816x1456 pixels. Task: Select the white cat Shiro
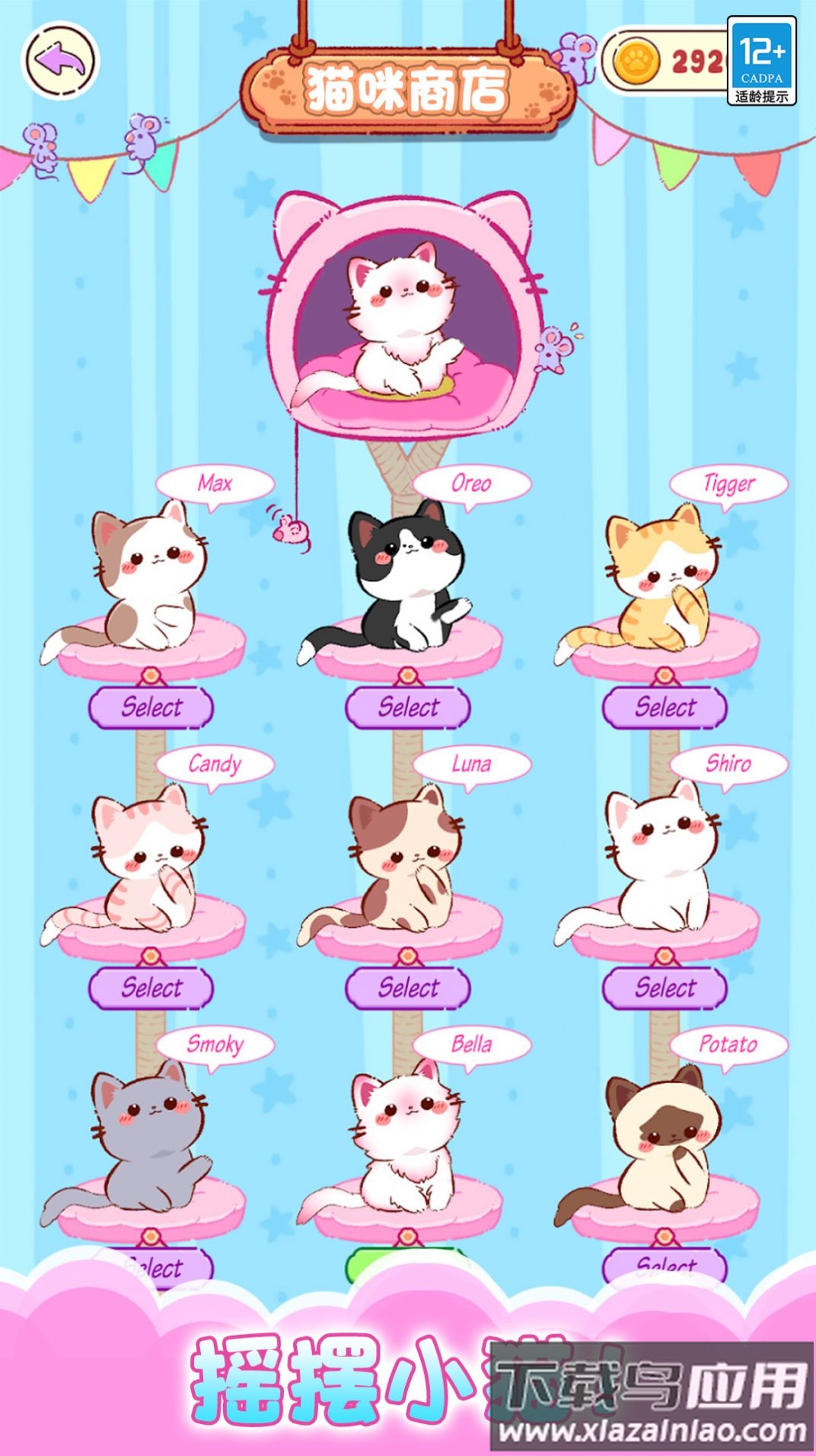click(665, 988)
